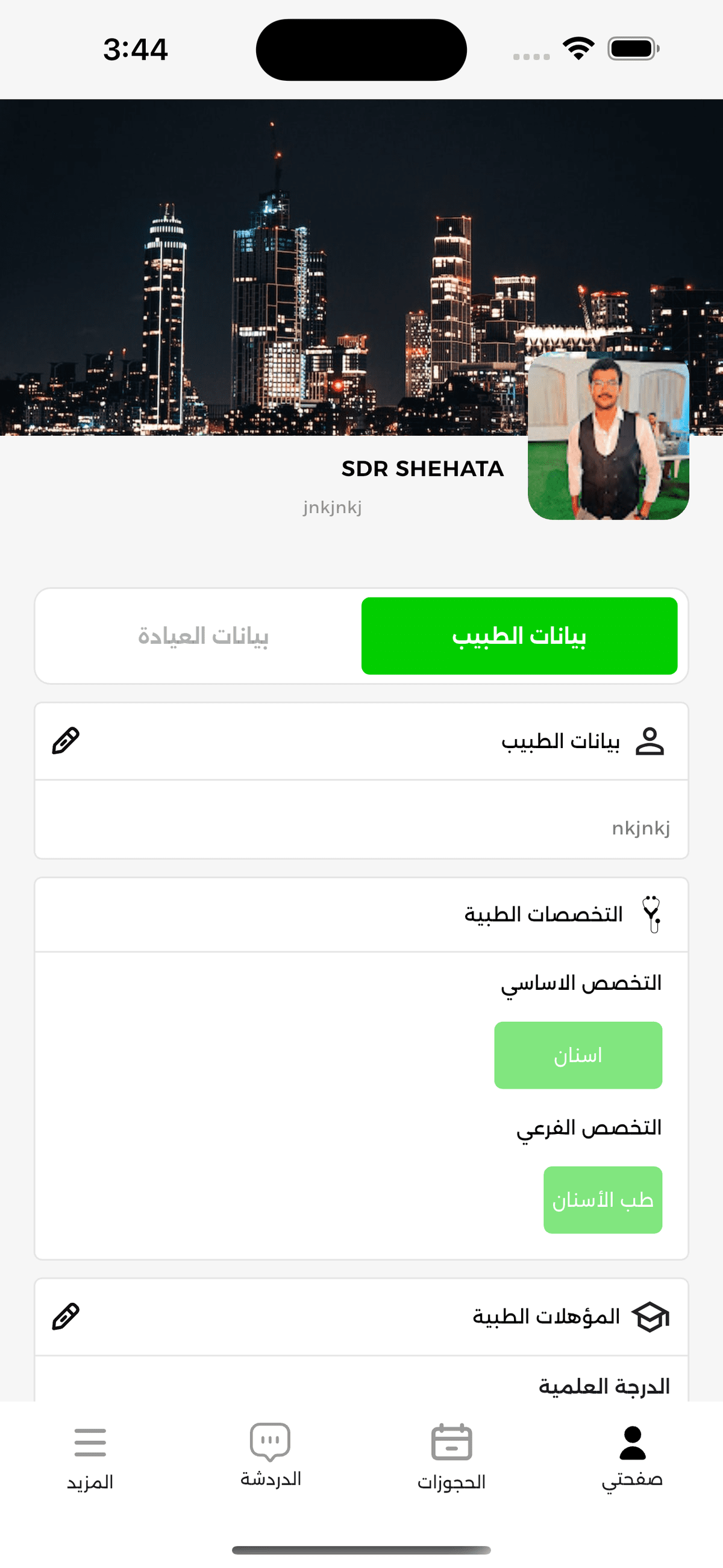Tap the طب الأسنان sub-specialty chip
Viewport: 723px width, 1568px height.
(x=602, y=1200)
